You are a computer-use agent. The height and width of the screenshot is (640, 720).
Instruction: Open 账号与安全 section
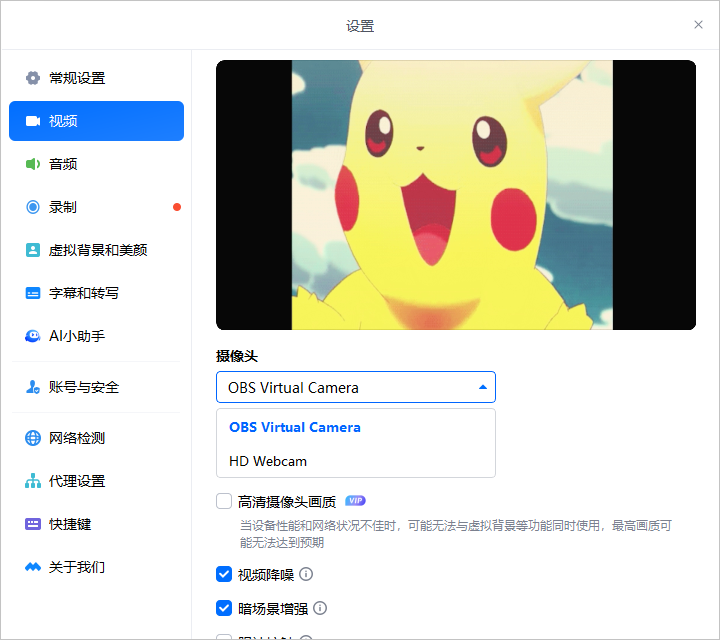tap(83, 387)
